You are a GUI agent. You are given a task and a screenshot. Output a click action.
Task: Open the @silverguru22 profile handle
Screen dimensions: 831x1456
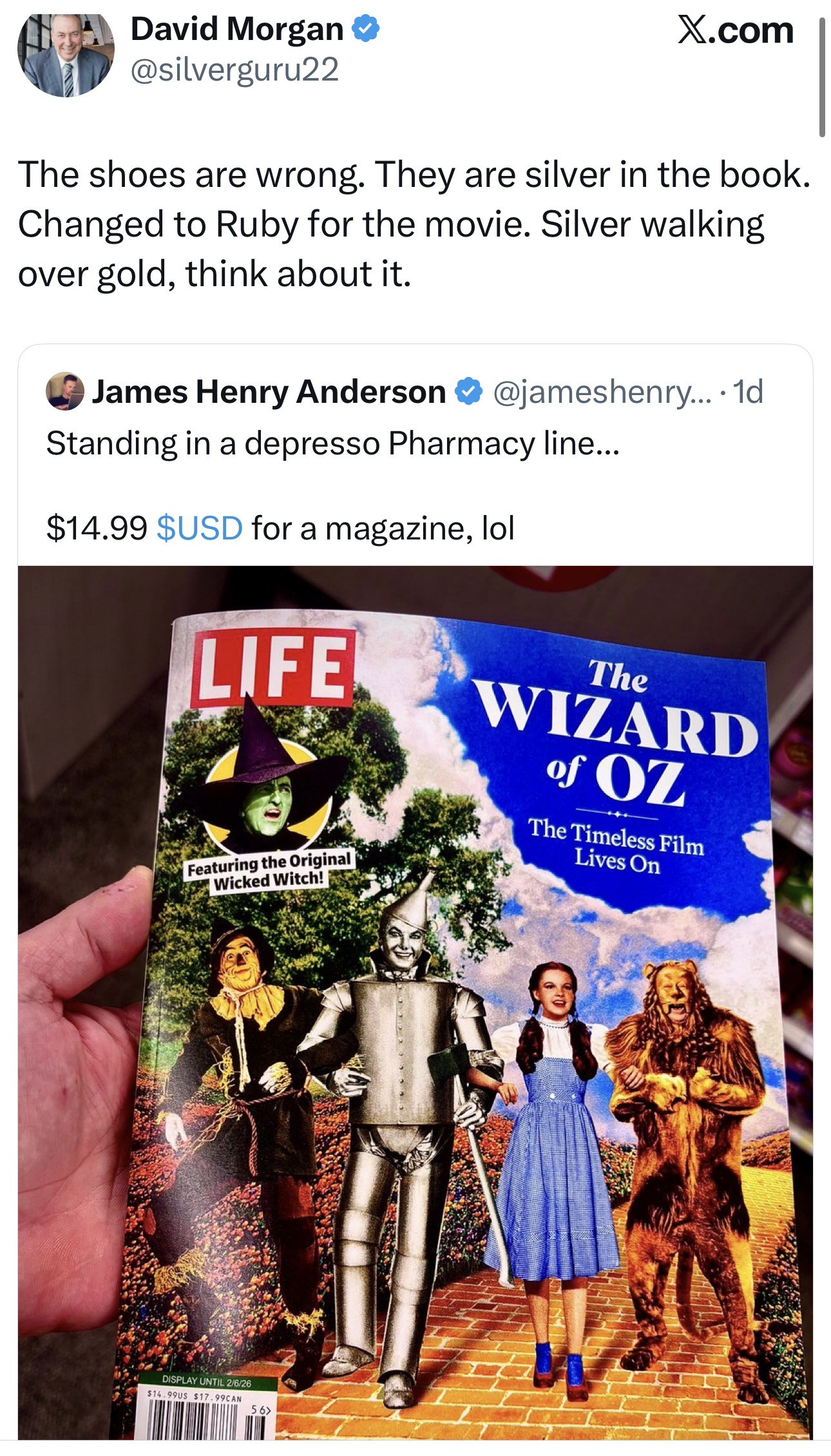[x=234, y=70]
